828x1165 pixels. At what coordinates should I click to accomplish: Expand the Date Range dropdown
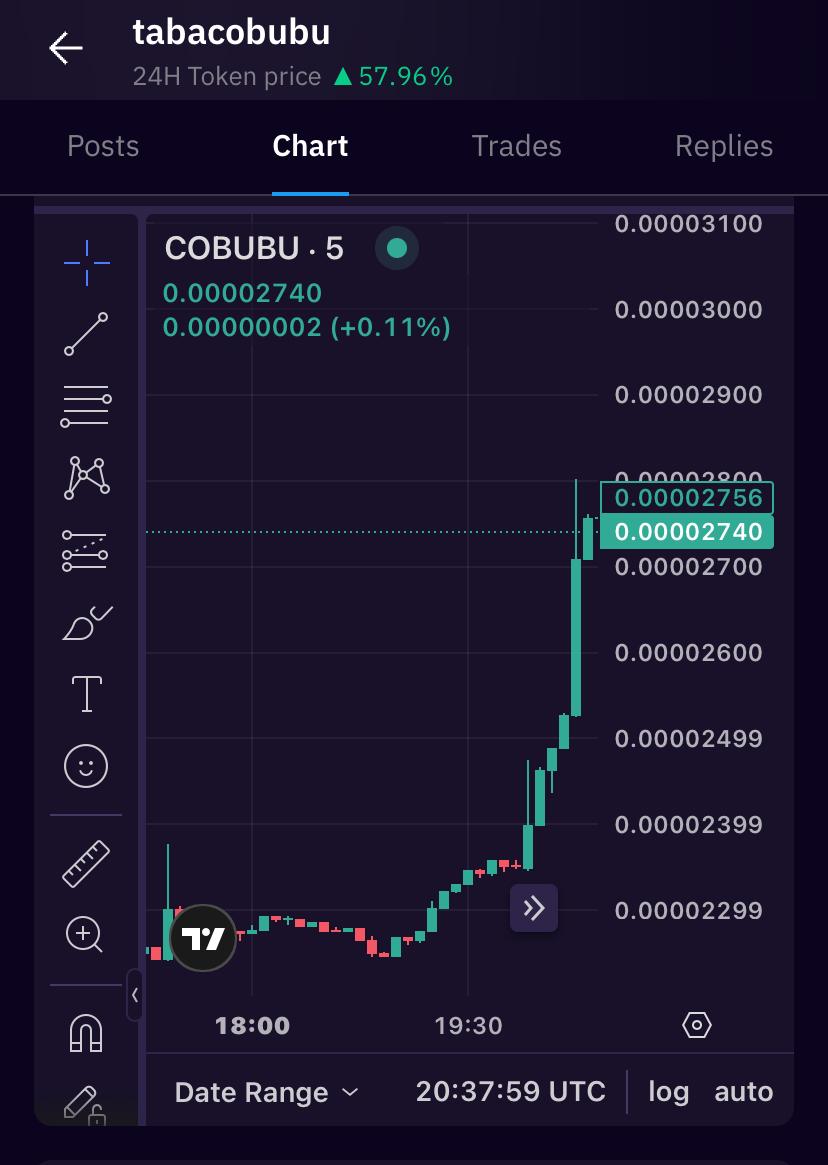point(266,1092)
